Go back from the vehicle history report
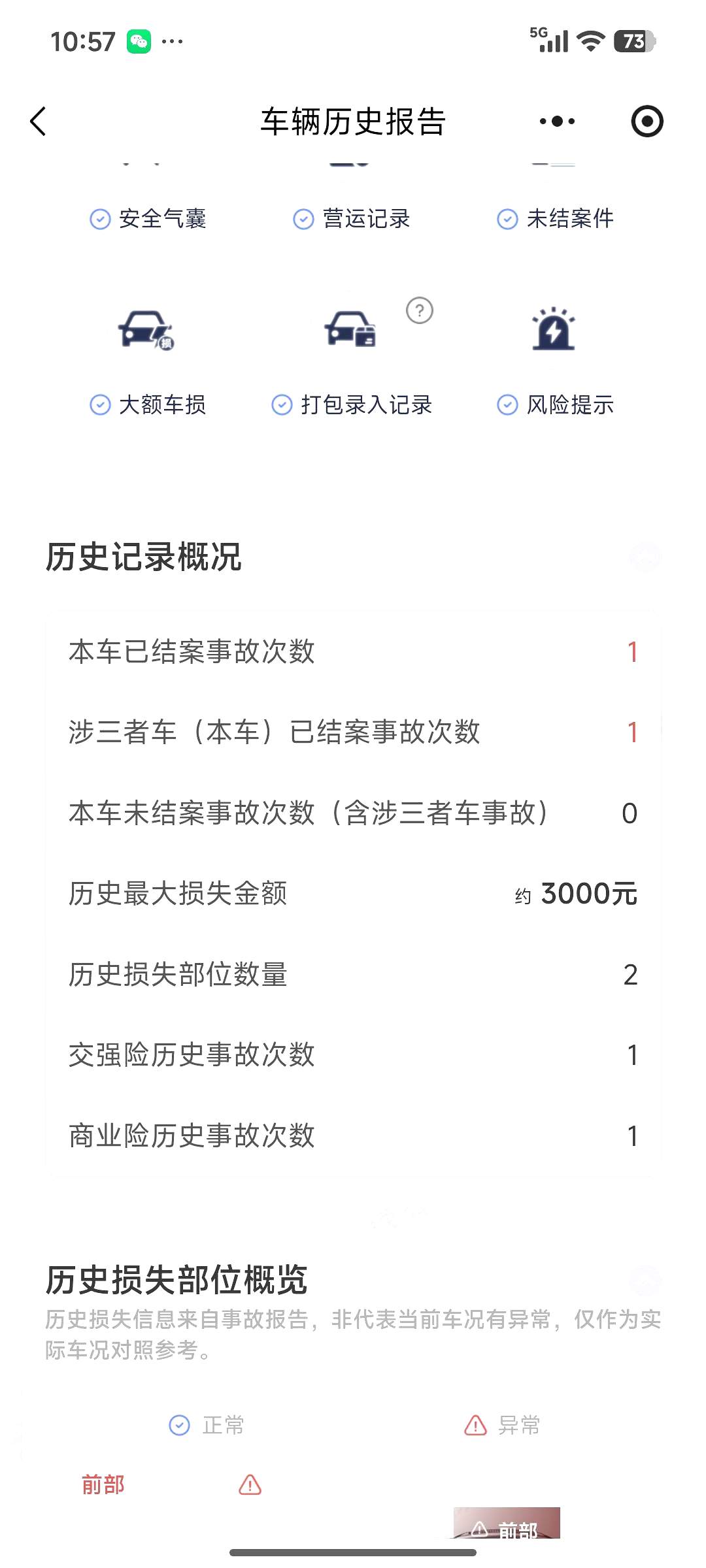The width and height of the screenshot is (706, 1568). 39,122
